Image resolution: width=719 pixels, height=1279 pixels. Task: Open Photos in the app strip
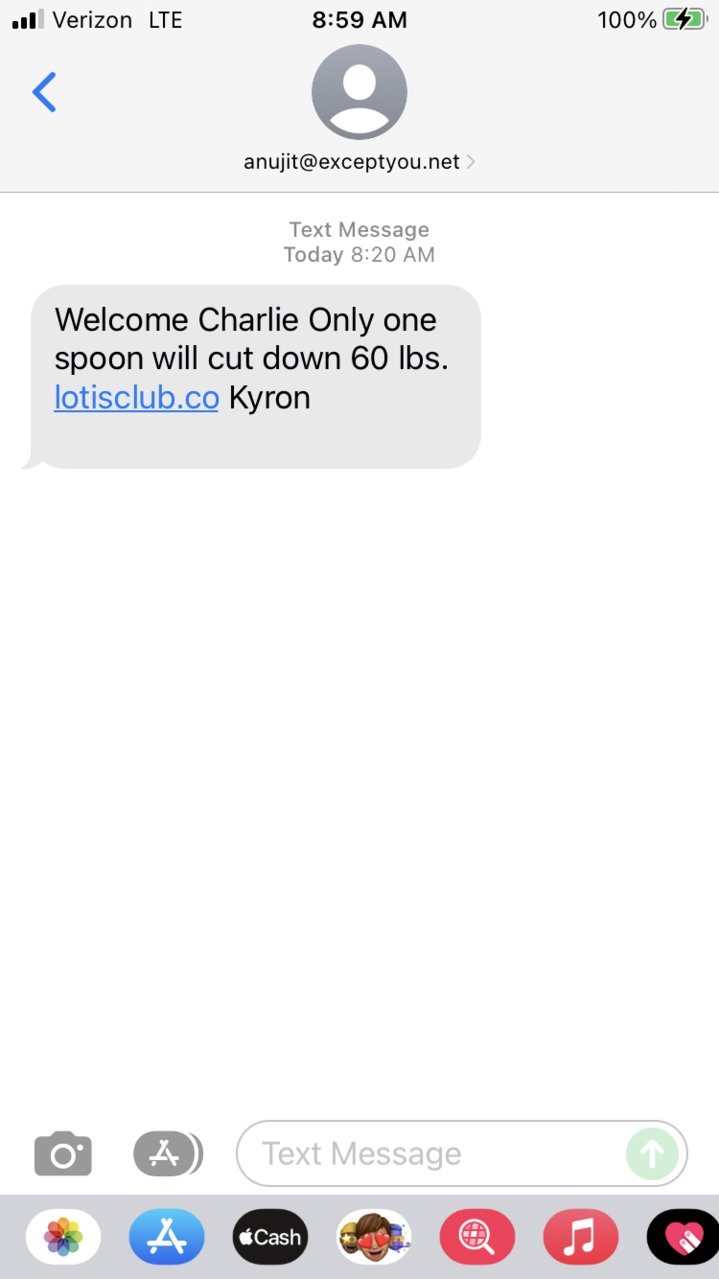(x=63, y=1237)
